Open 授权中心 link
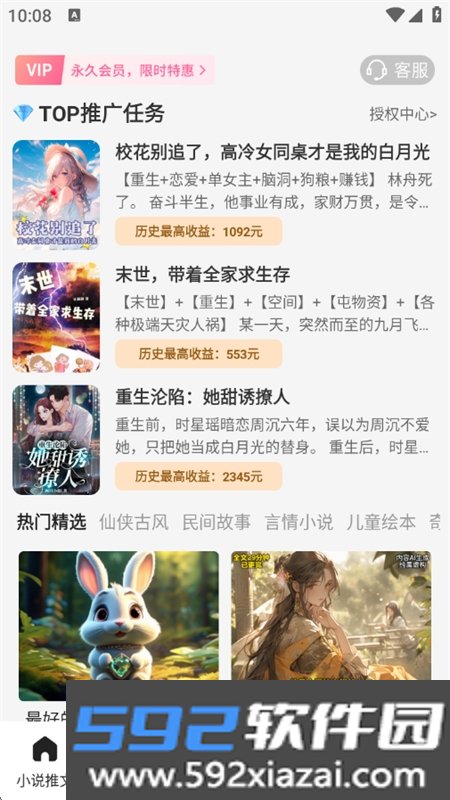Viewport: 450px width, 800px height. click(403, 114)
